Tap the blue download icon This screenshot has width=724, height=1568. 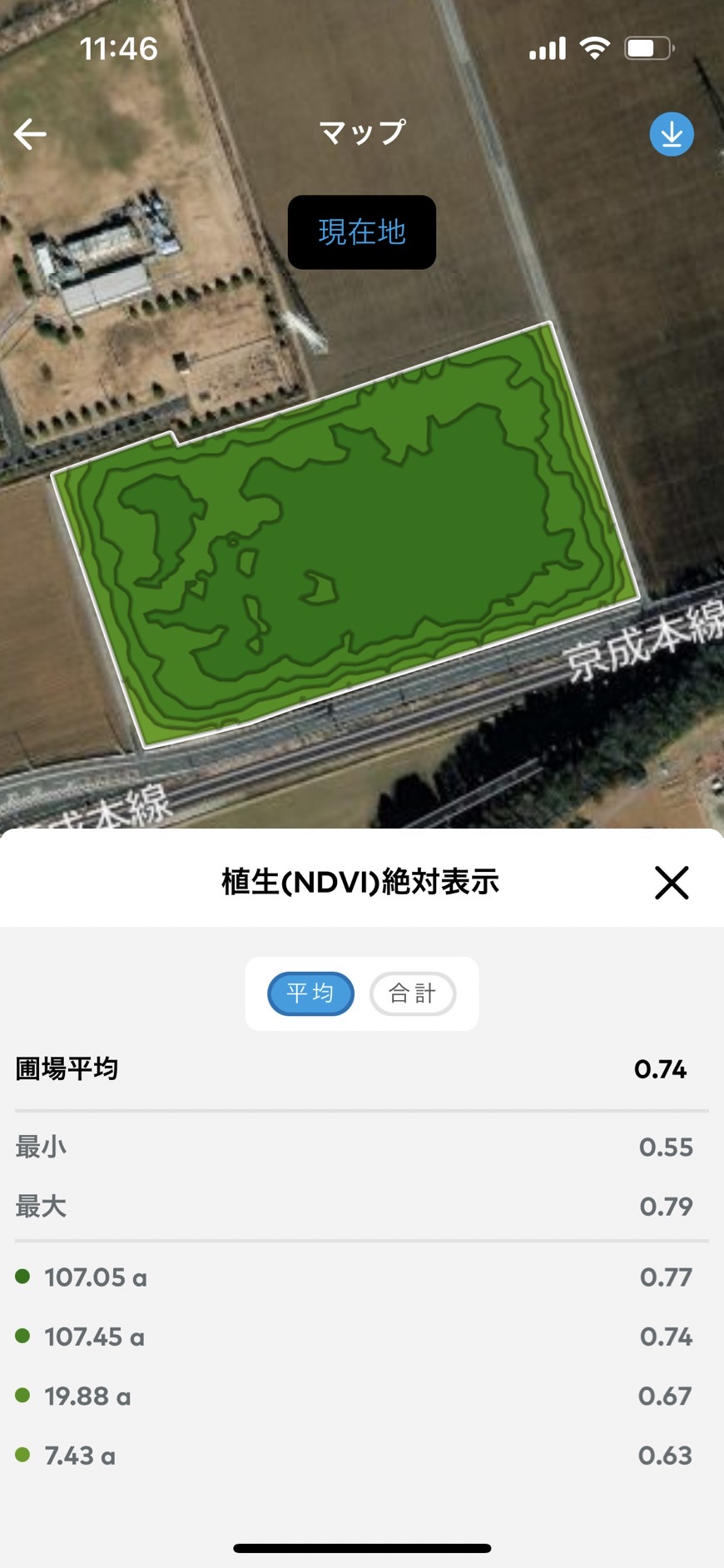click(x=672, y=134)
